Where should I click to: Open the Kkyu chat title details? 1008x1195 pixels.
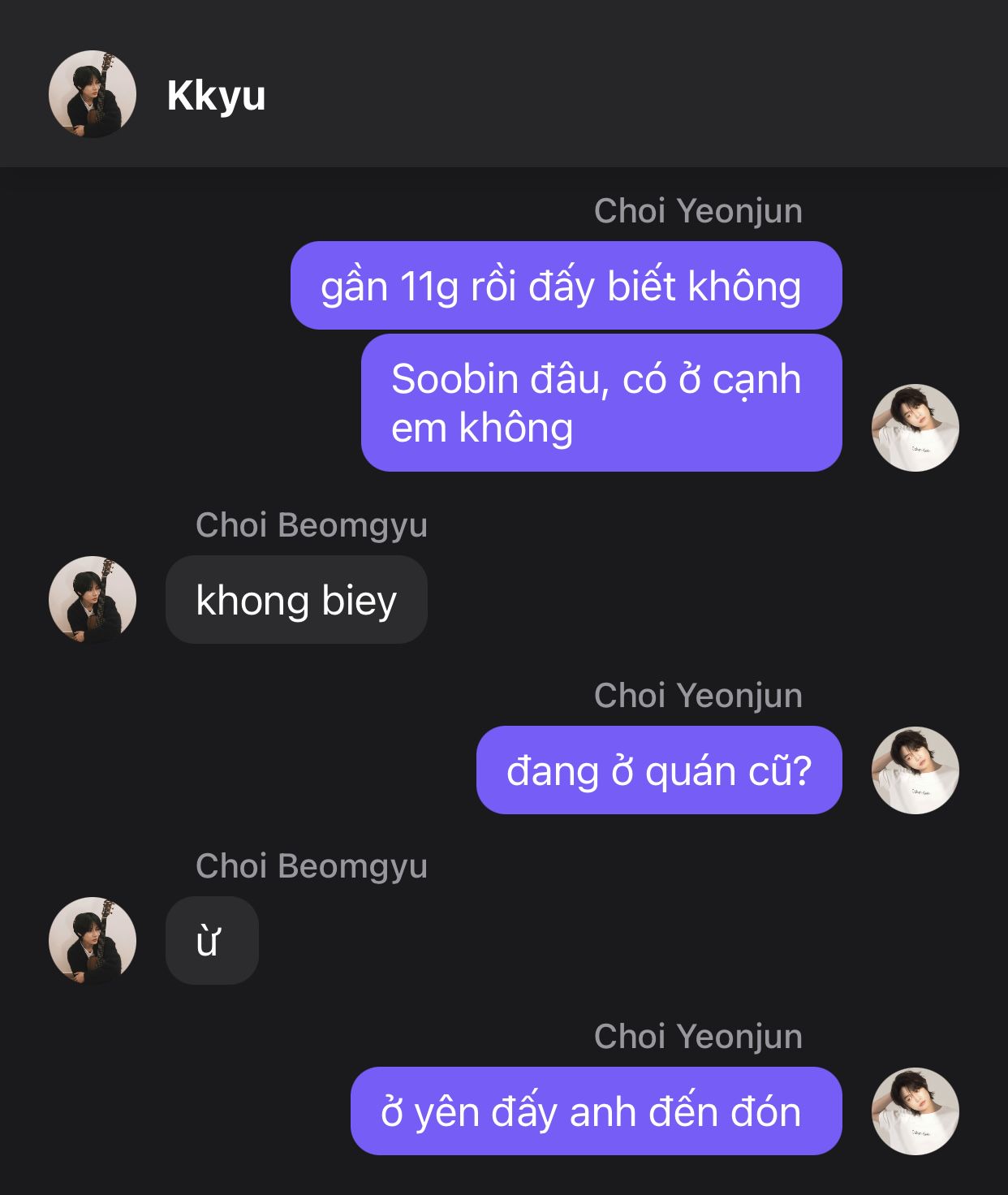tap(216, 96)
